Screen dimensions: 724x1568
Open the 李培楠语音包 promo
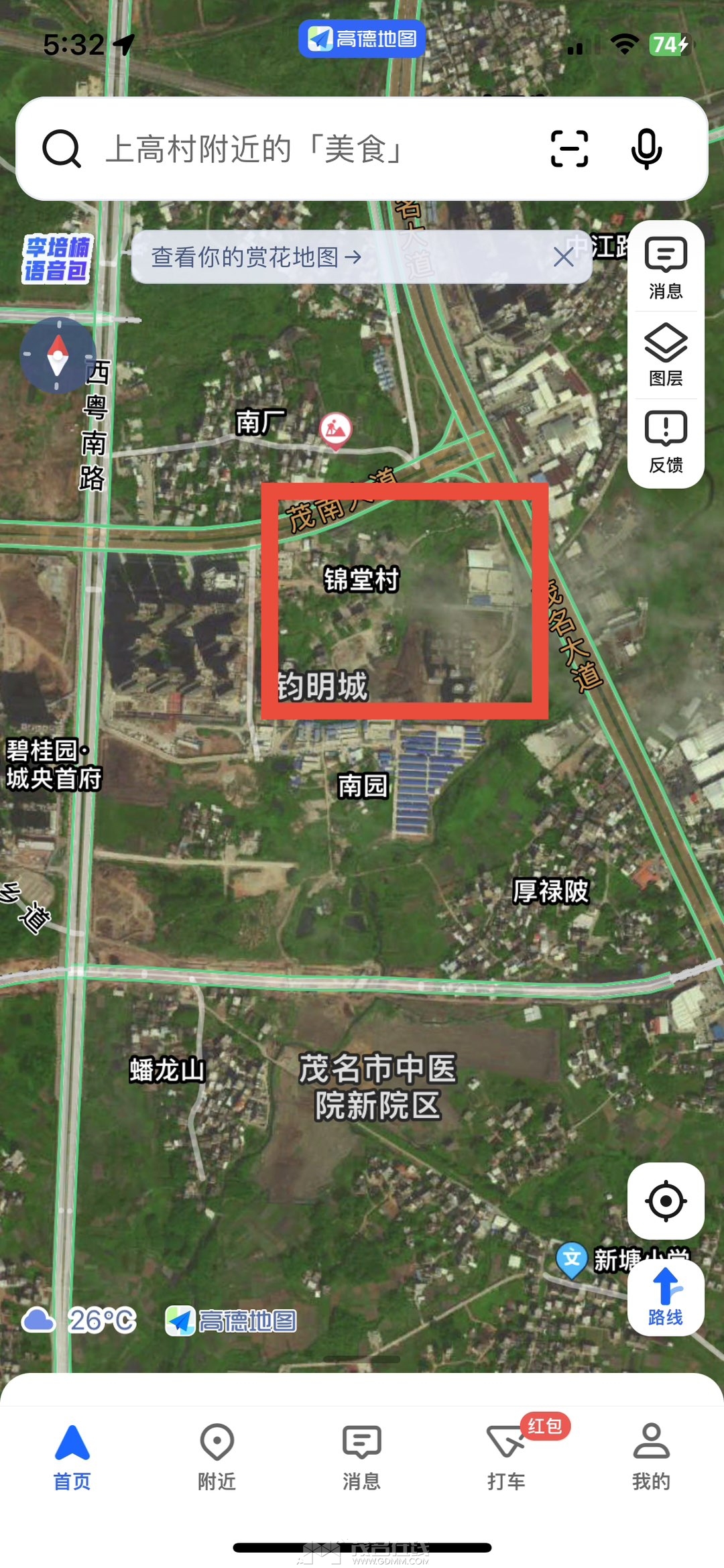pyautogui.click(x=56, y=259)
